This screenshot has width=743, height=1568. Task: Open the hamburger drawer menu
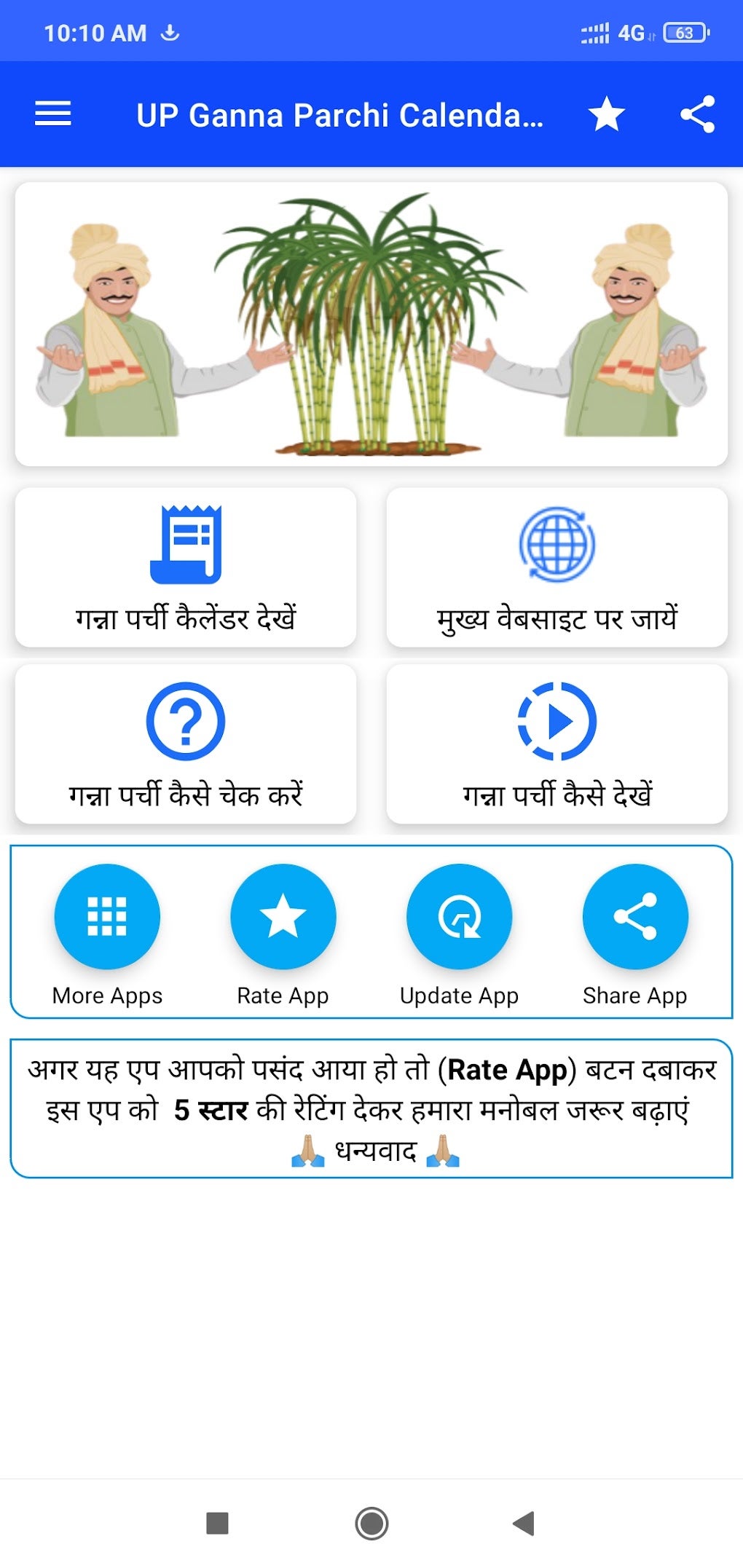53,114
